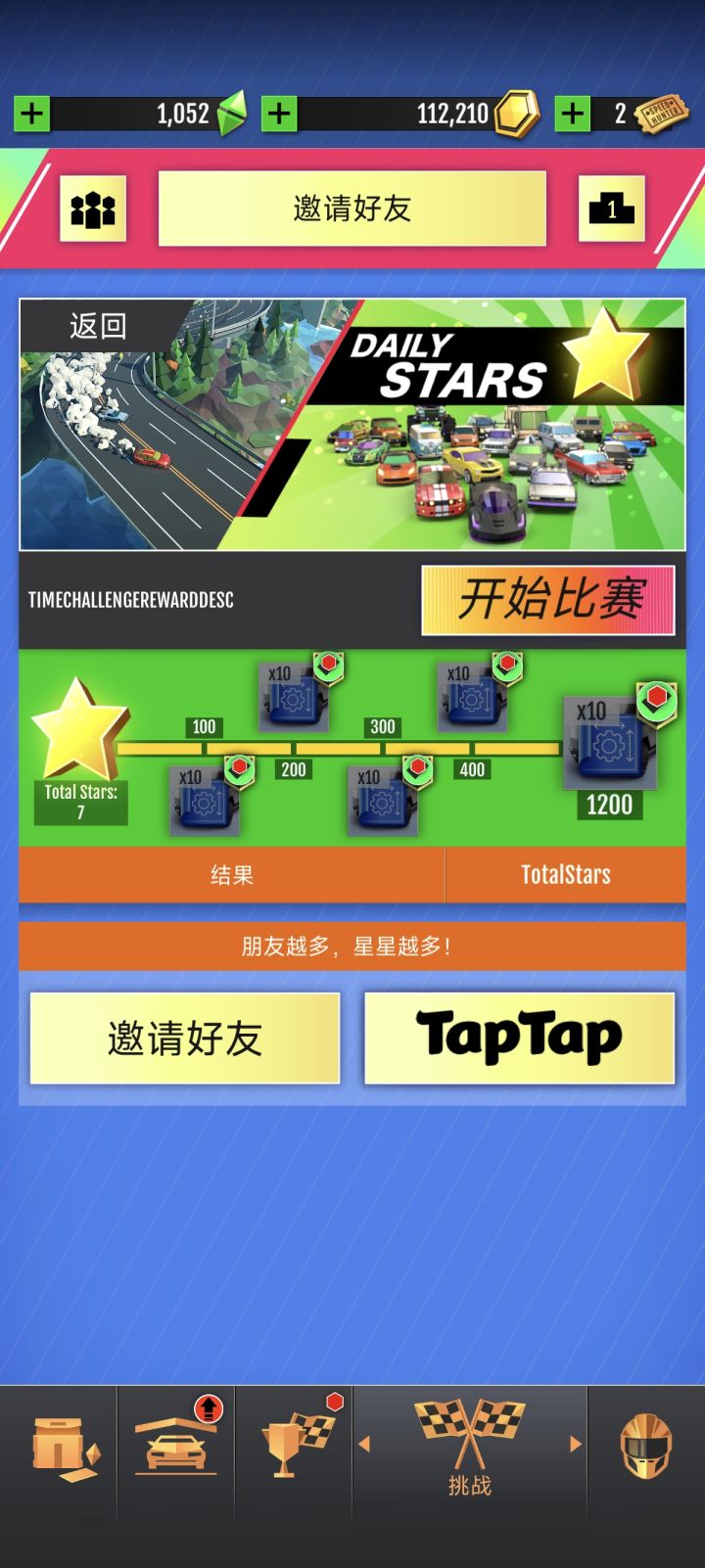Switch to the 结果 results tab
The image size is (705, 1568).
point(231,873)
